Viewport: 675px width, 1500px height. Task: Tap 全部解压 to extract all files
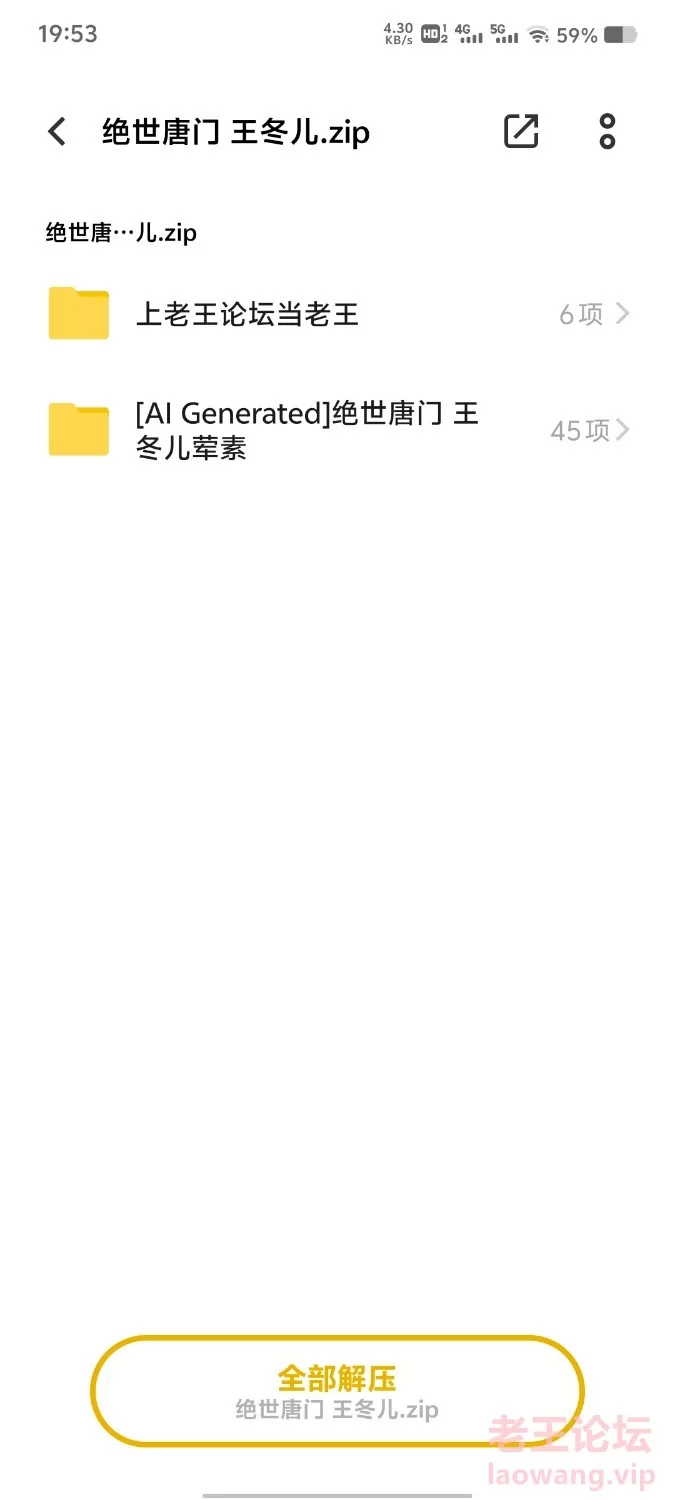point(337,1391)
